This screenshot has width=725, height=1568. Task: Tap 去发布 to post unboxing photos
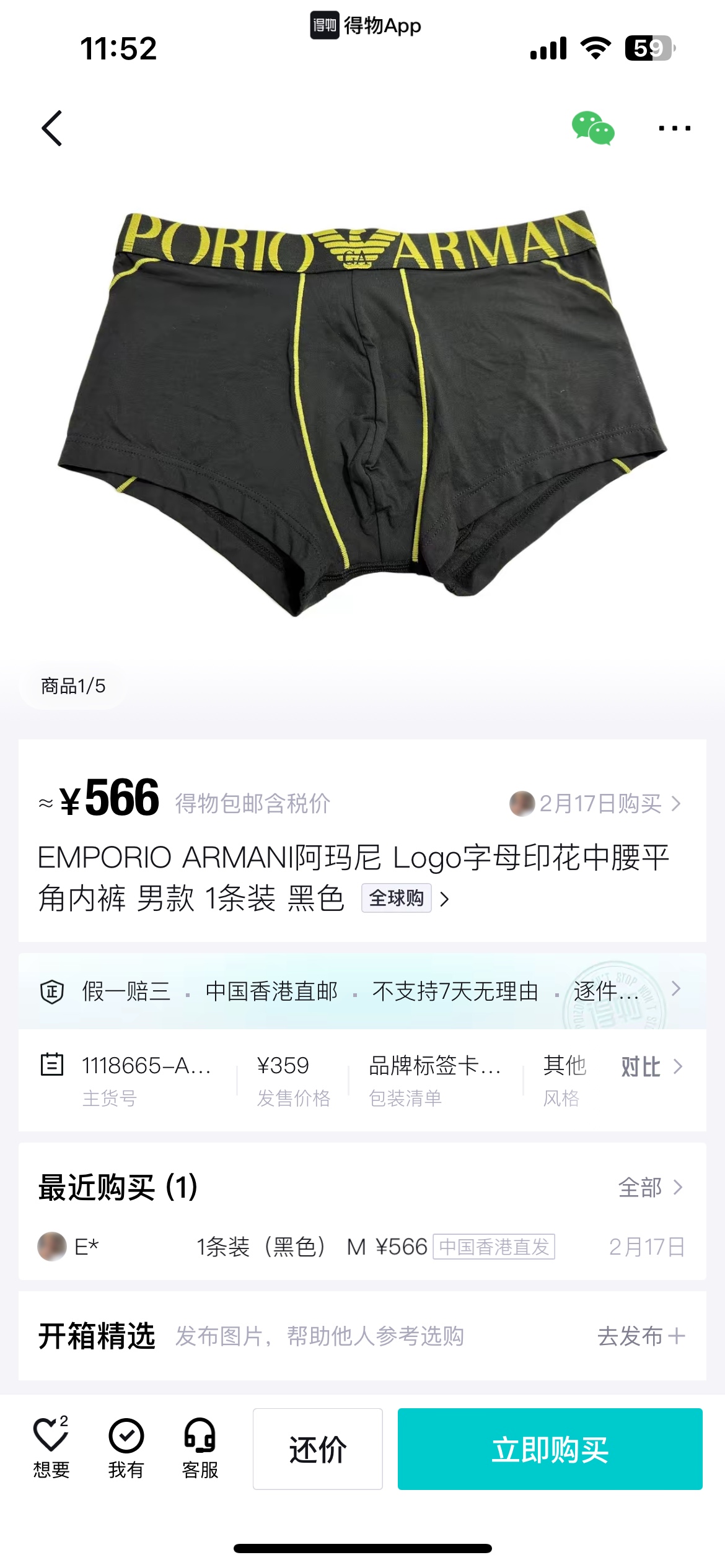coord(641,1336)
